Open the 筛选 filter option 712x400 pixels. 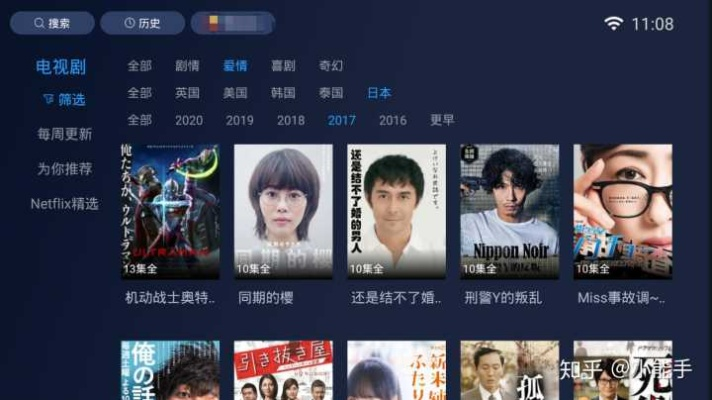[x=65, y=99]
